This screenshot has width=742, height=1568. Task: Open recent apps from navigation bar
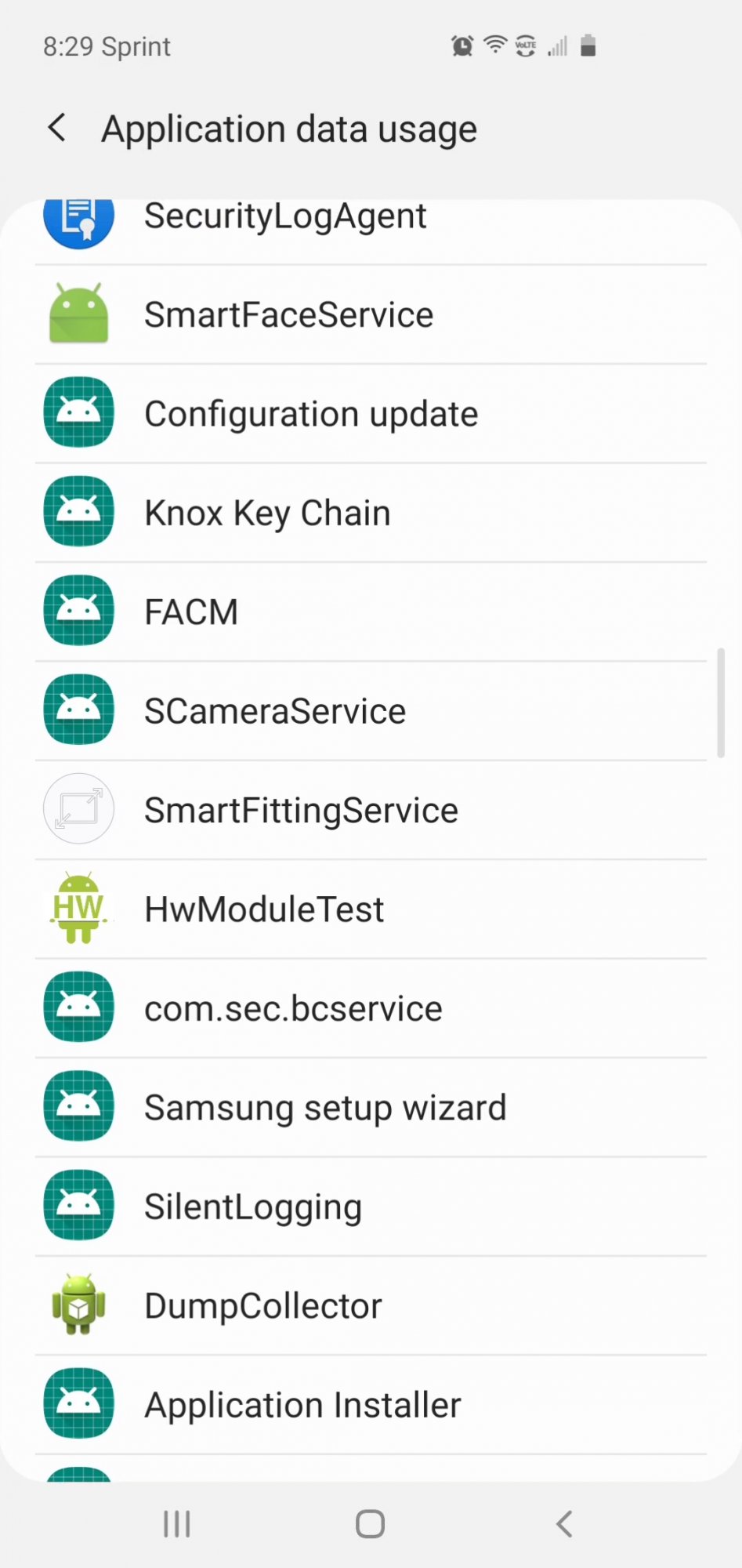(177, 1524)
